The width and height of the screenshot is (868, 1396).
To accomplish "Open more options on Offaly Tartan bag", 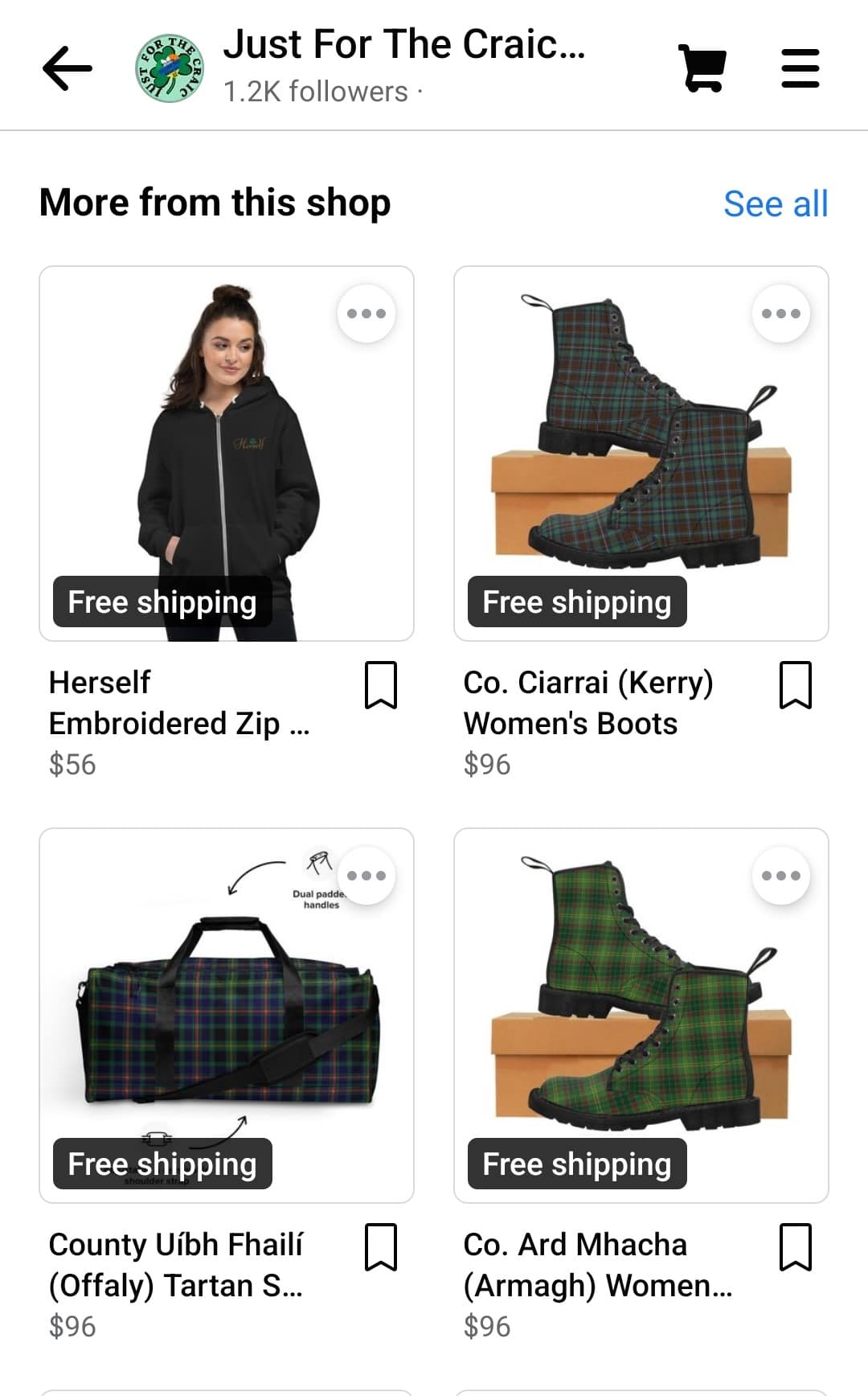I will 366,876.
